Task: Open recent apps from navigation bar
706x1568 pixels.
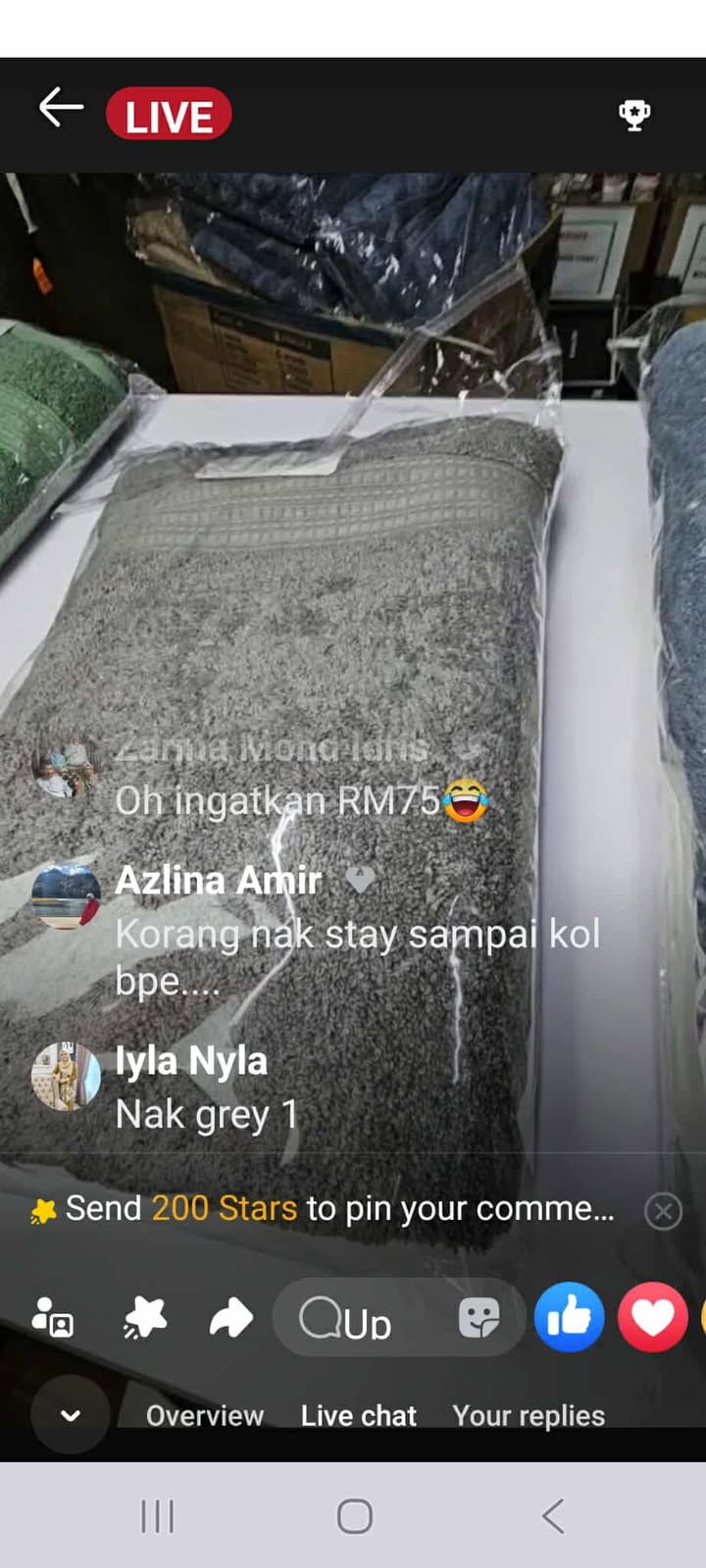Action: pos(157,1516)
